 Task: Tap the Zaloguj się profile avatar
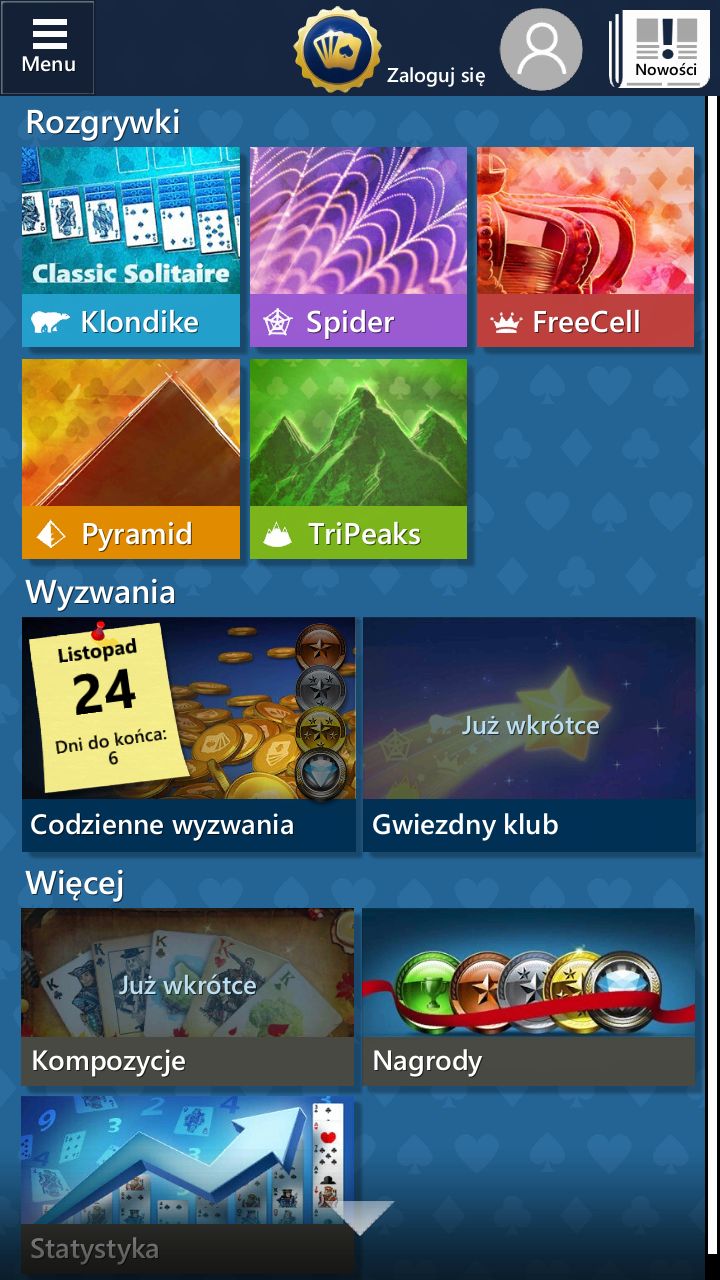pos(541,49)
